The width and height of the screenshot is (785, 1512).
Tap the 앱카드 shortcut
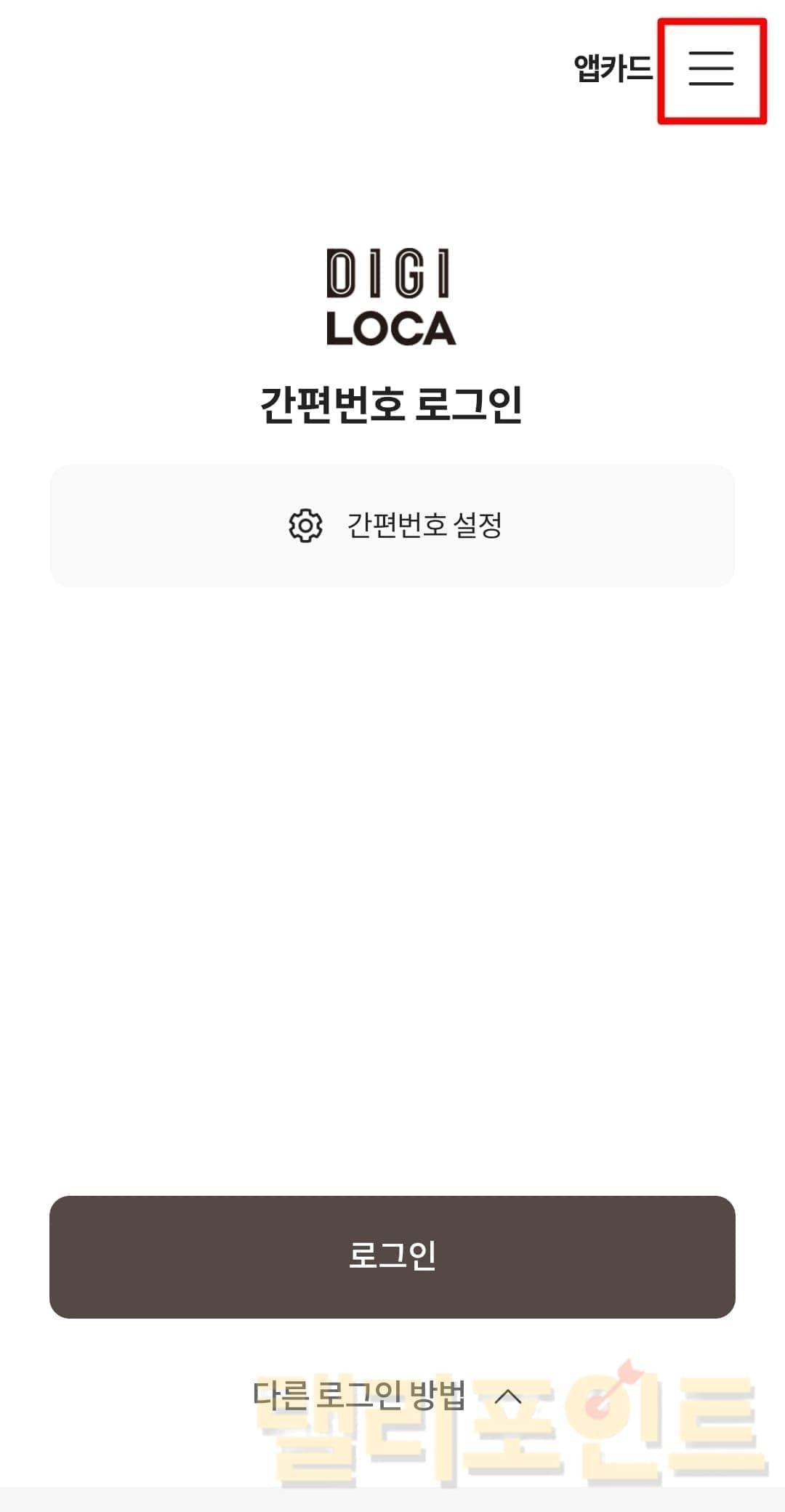(x=613, y=69)
